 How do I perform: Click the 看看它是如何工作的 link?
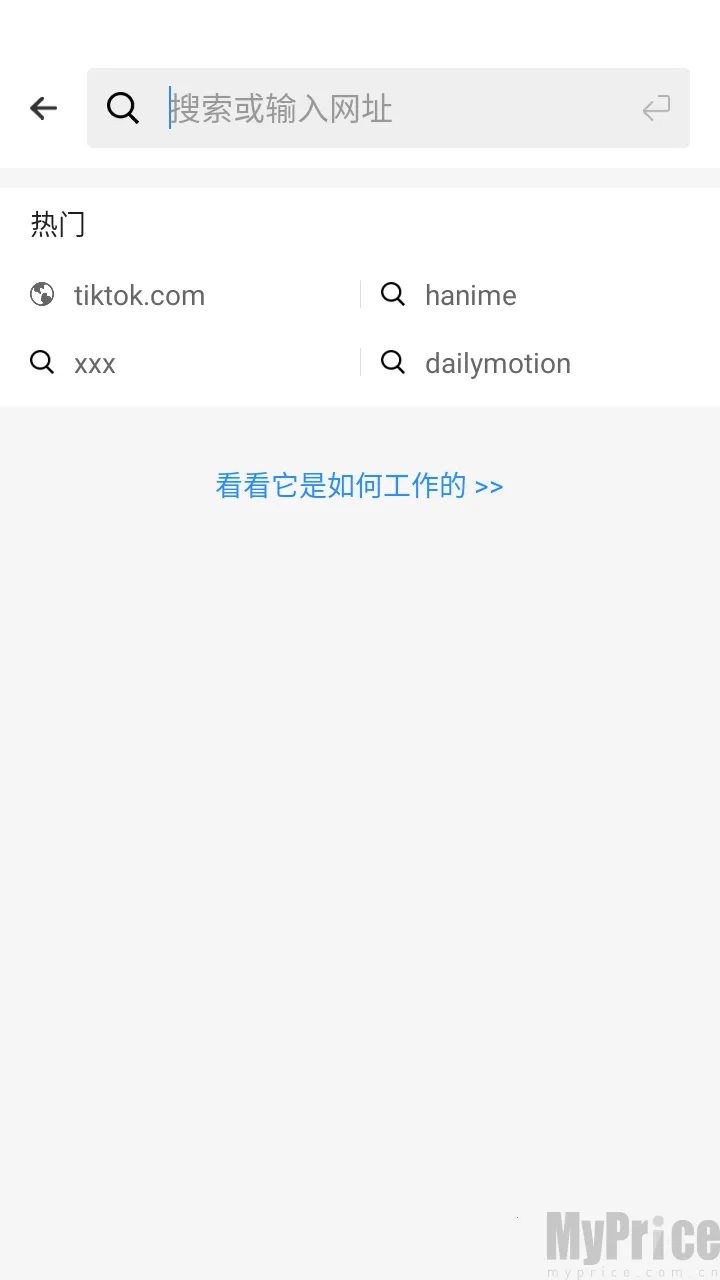pos(340,485)
